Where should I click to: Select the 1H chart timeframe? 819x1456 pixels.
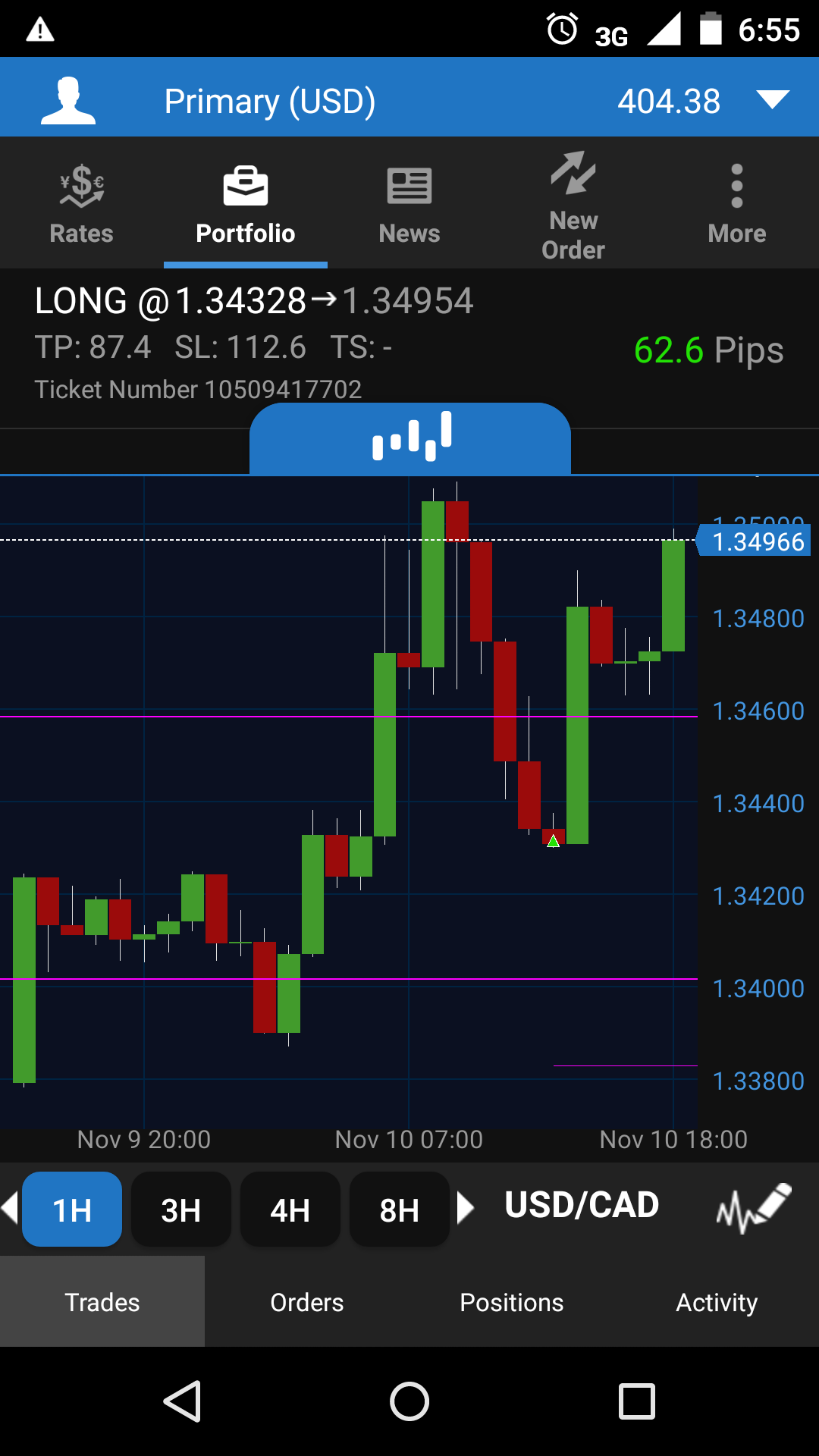(72, 1210)
